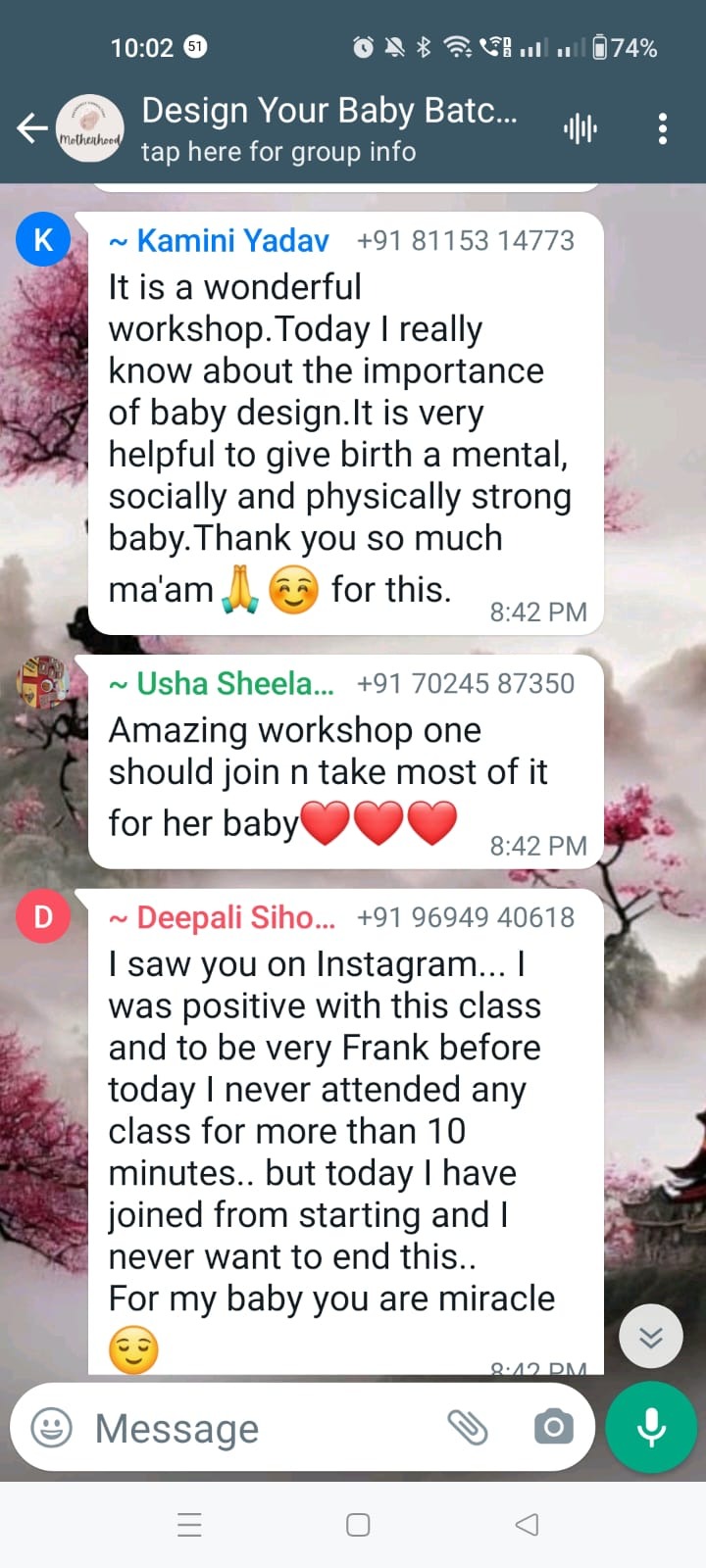Image resolution: width=706 pixels, height=1568 pixels.
Task: Go to the home screen
Action: pyautogui.click(x=358, y=1525)
